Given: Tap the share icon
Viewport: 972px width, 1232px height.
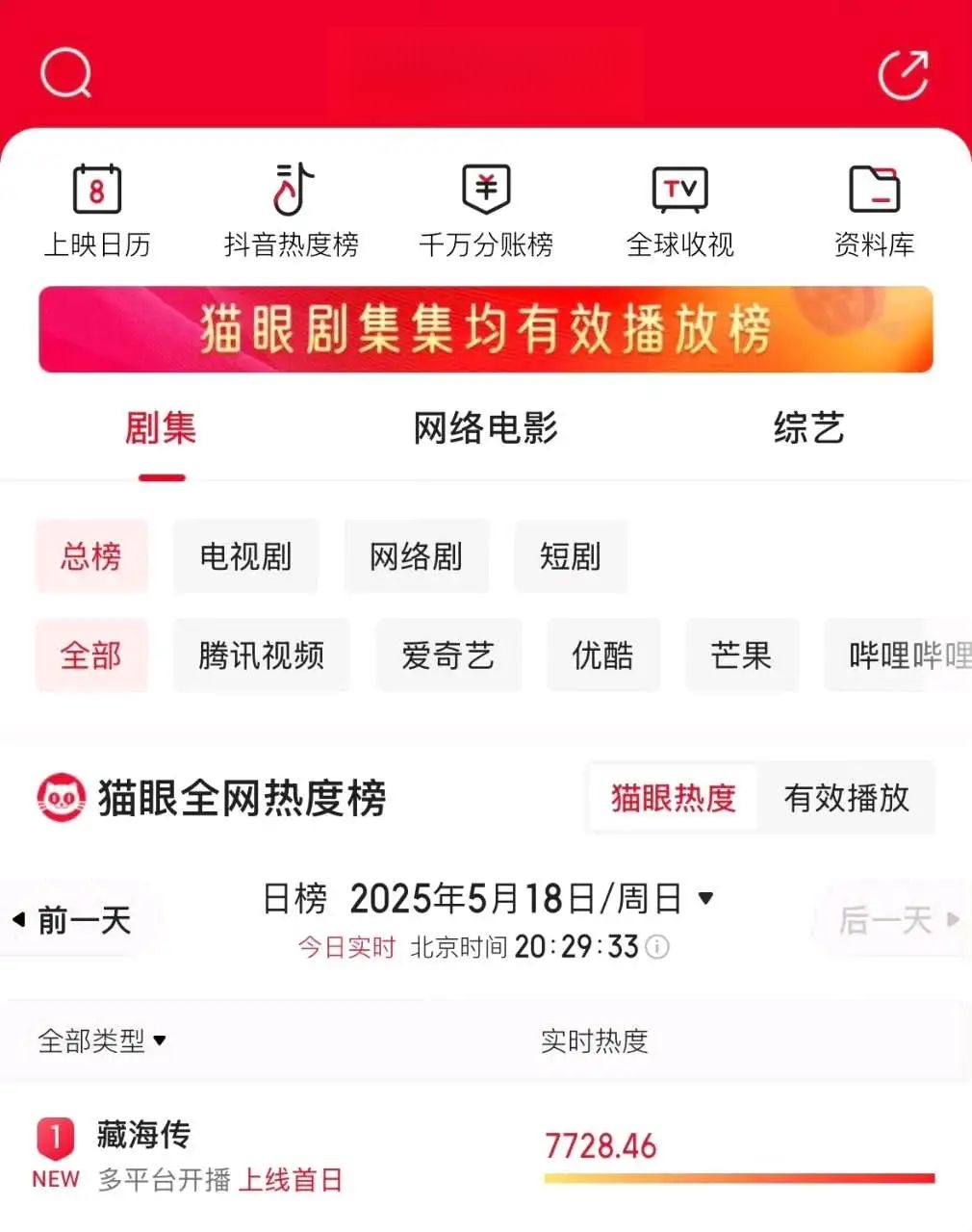Looking at the screenshot, I should (903, 74).
